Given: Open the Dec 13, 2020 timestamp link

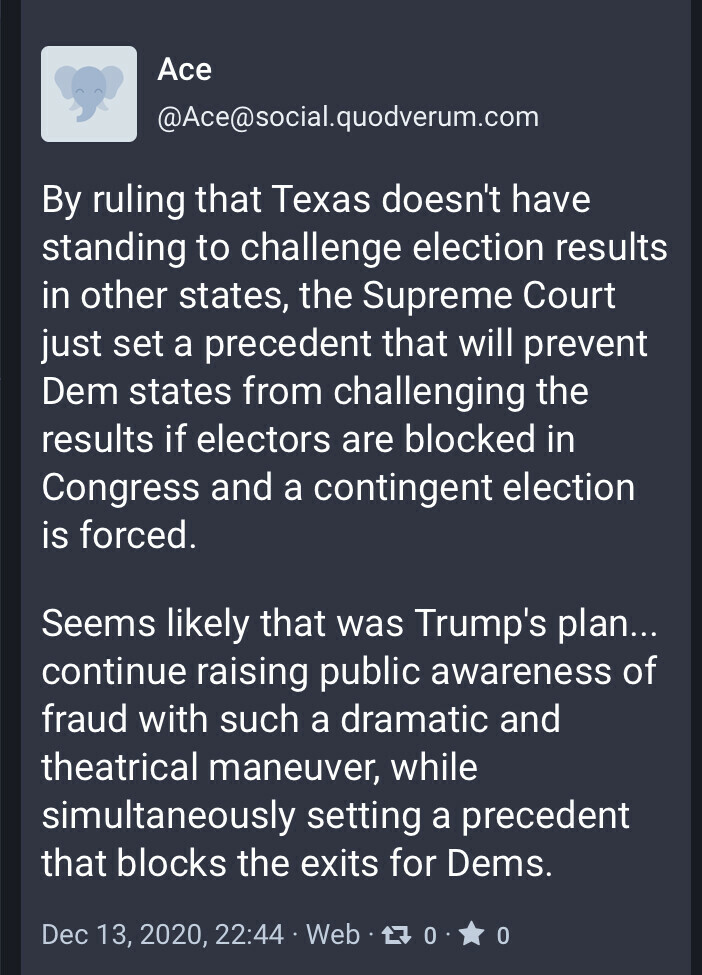Looking at the screenshot, I should click(x=163, y=934).
